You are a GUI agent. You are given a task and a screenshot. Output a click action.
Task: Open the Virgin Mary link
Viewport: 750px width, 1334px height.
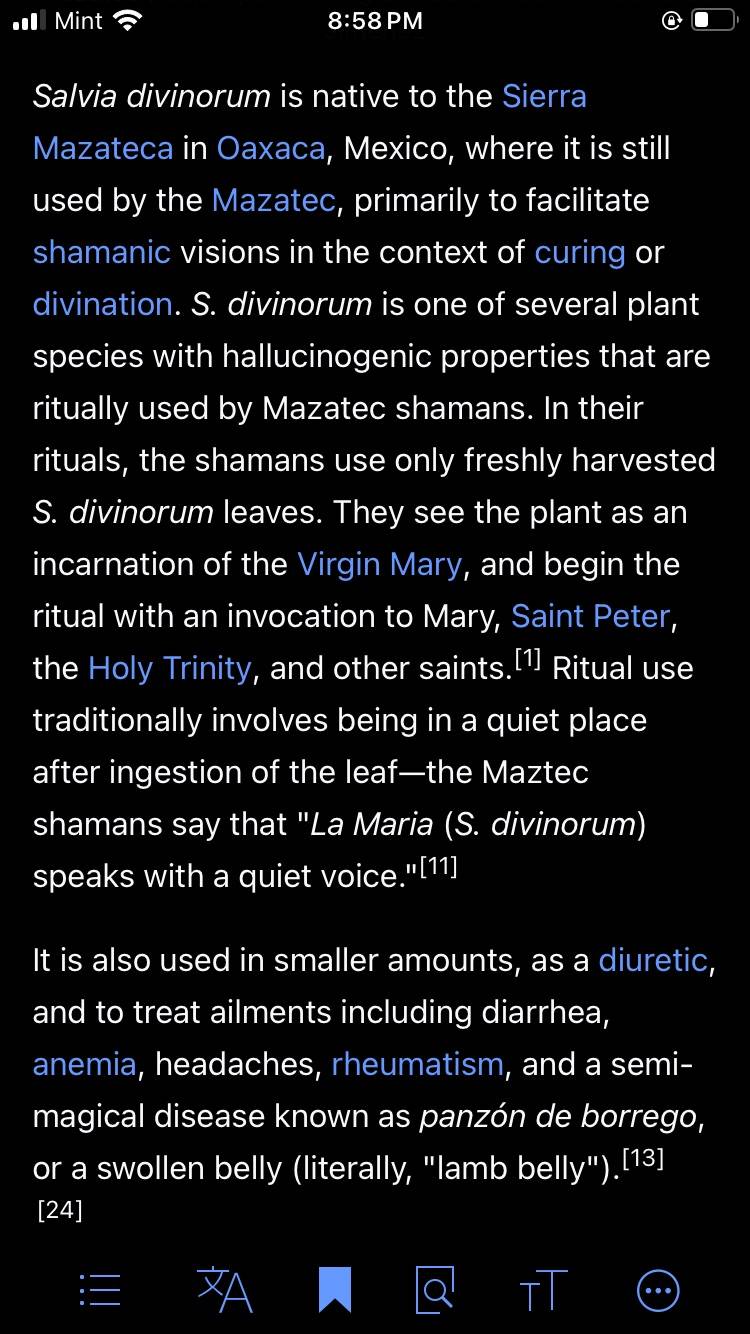(x=379, y=565)
